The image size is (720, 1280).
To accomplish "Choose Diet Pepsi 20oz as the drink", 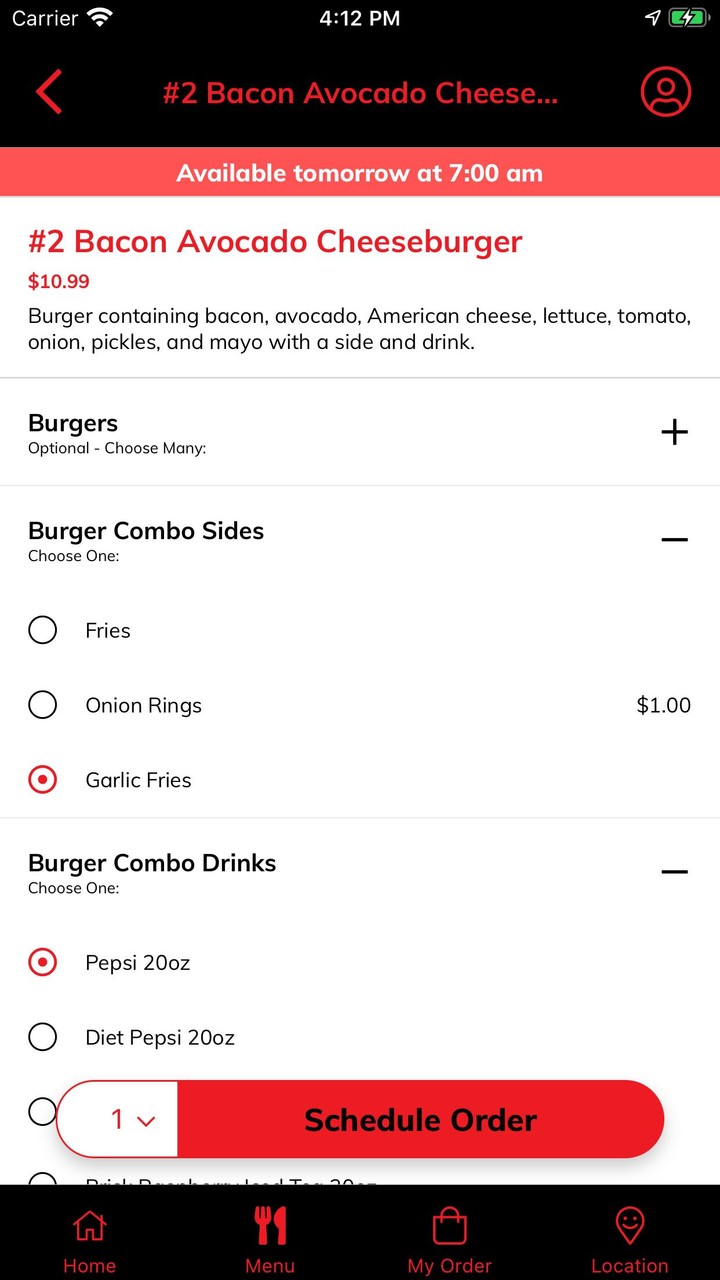I will (x=43, y=1037).
